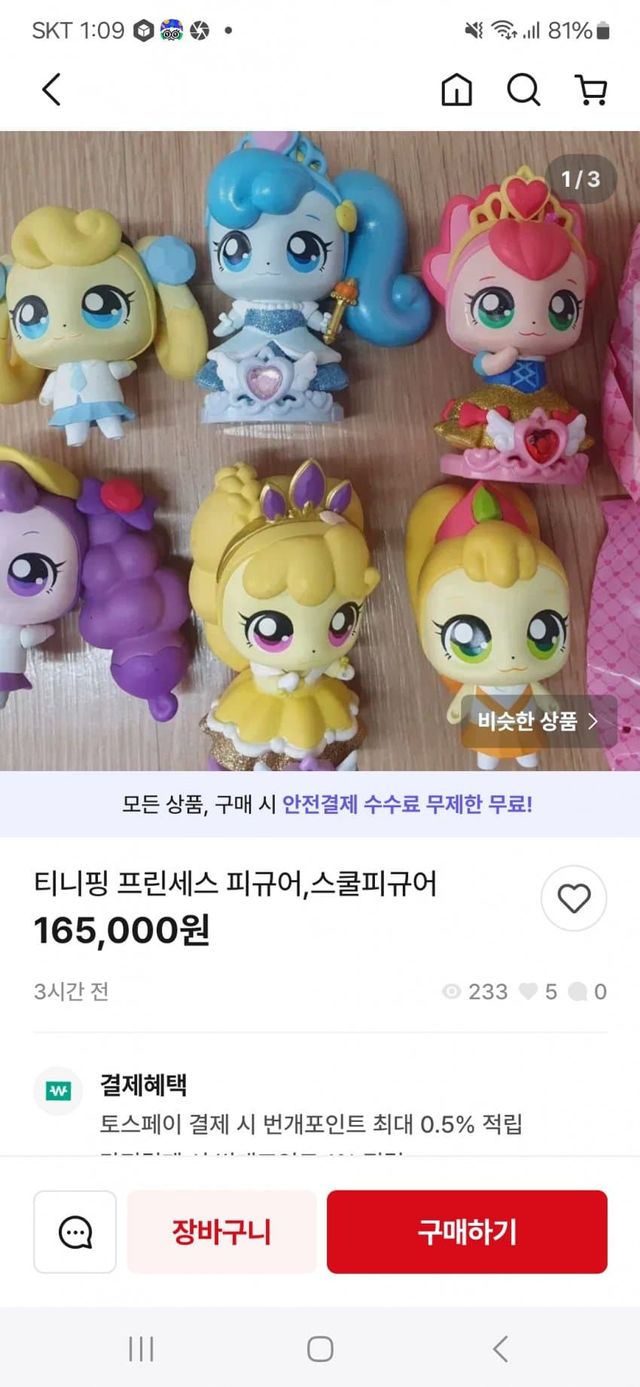640x1387 pixels.
Task: Open search from the app bar
Action: click(x=523, y=90)
